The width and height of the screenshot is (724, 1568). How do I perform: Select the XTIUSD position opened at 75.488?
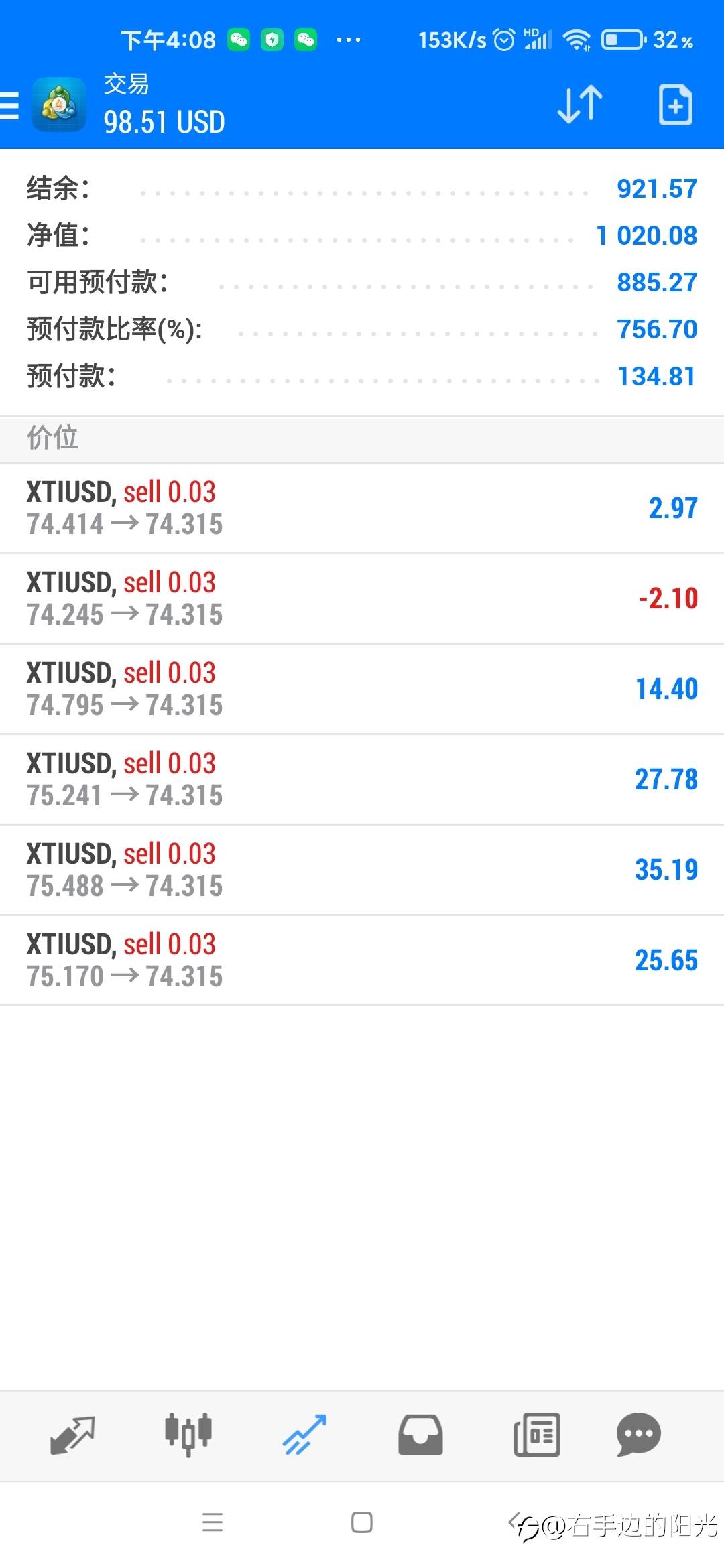[x=362, y=870]
